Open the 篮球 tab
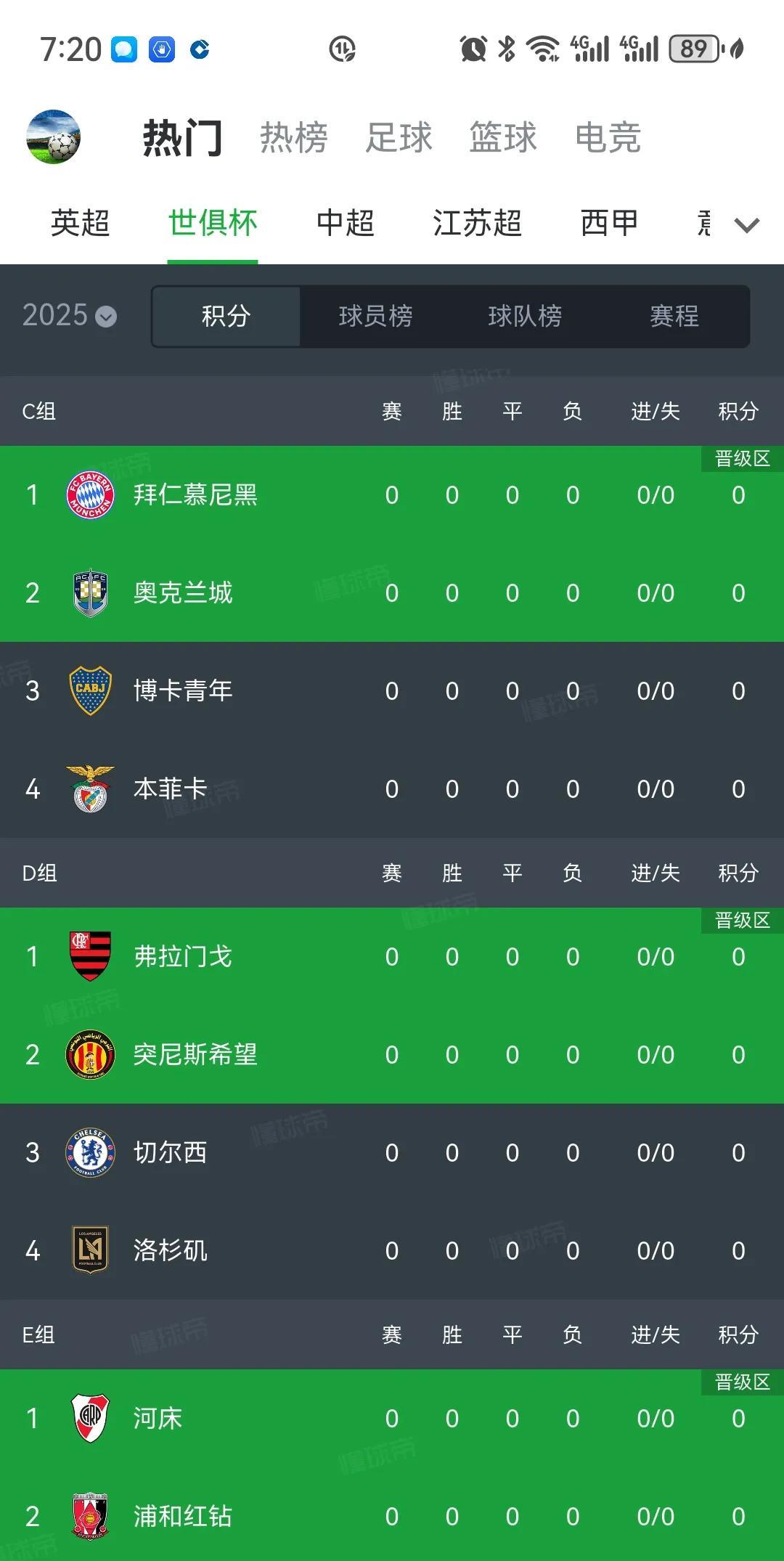This screenshot has width=784, height=1561. pos(502,137)
